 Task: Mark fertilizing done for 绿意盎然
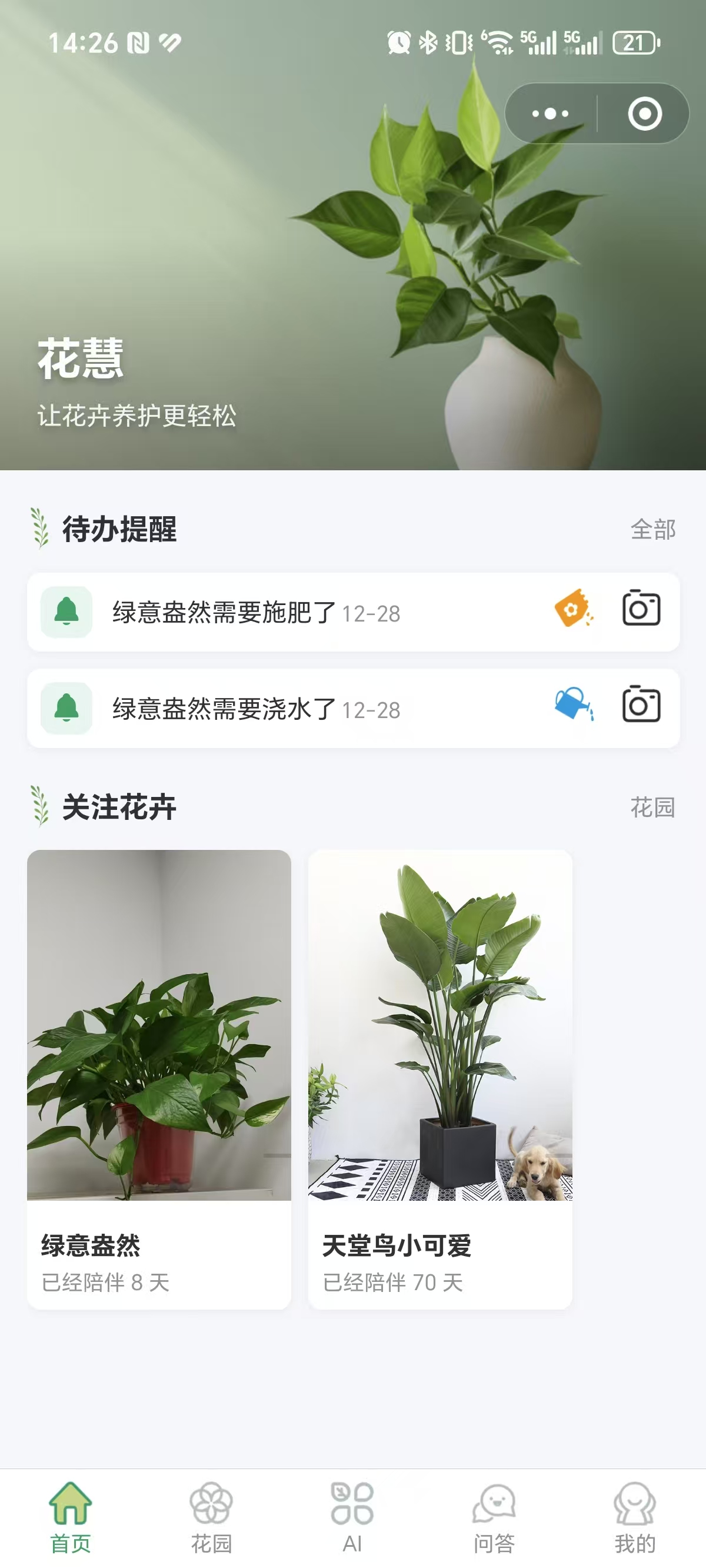coord(573,609)
